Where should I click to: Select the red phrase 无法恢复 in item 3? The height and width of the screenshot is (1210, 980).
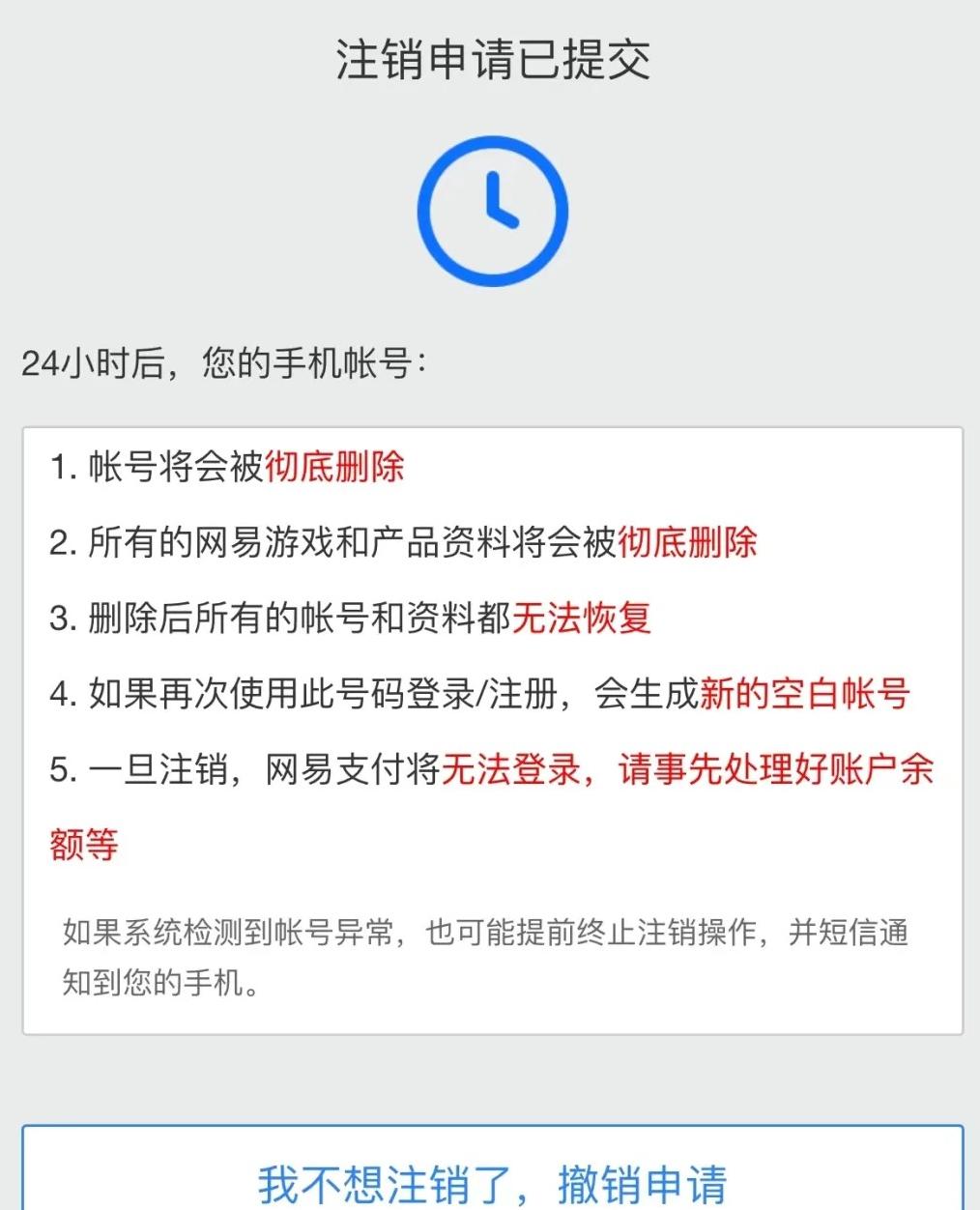click(x=585, y=619)
